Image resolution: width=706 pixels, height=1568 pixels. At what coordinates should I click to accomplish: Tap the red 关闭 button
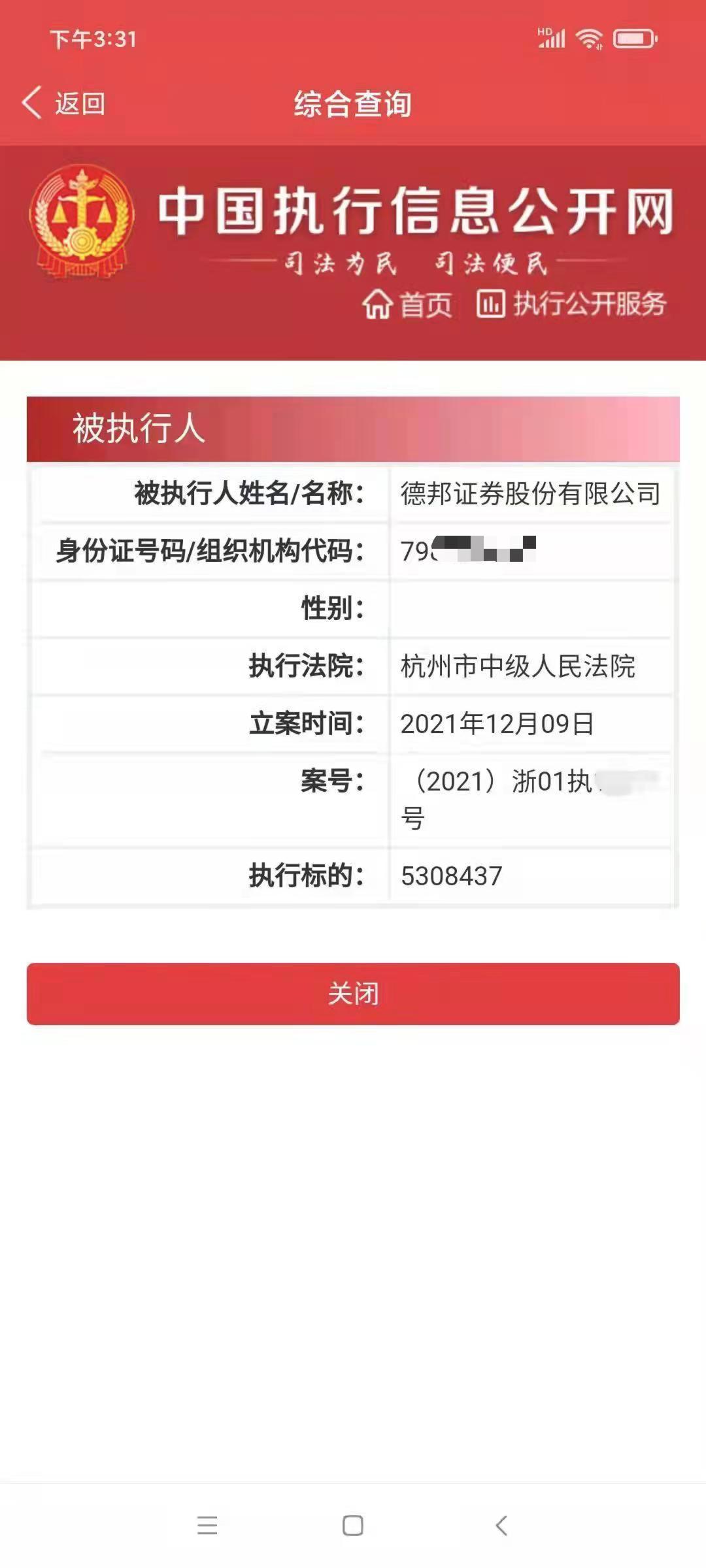pyautogui.click(x=353, y=993)
